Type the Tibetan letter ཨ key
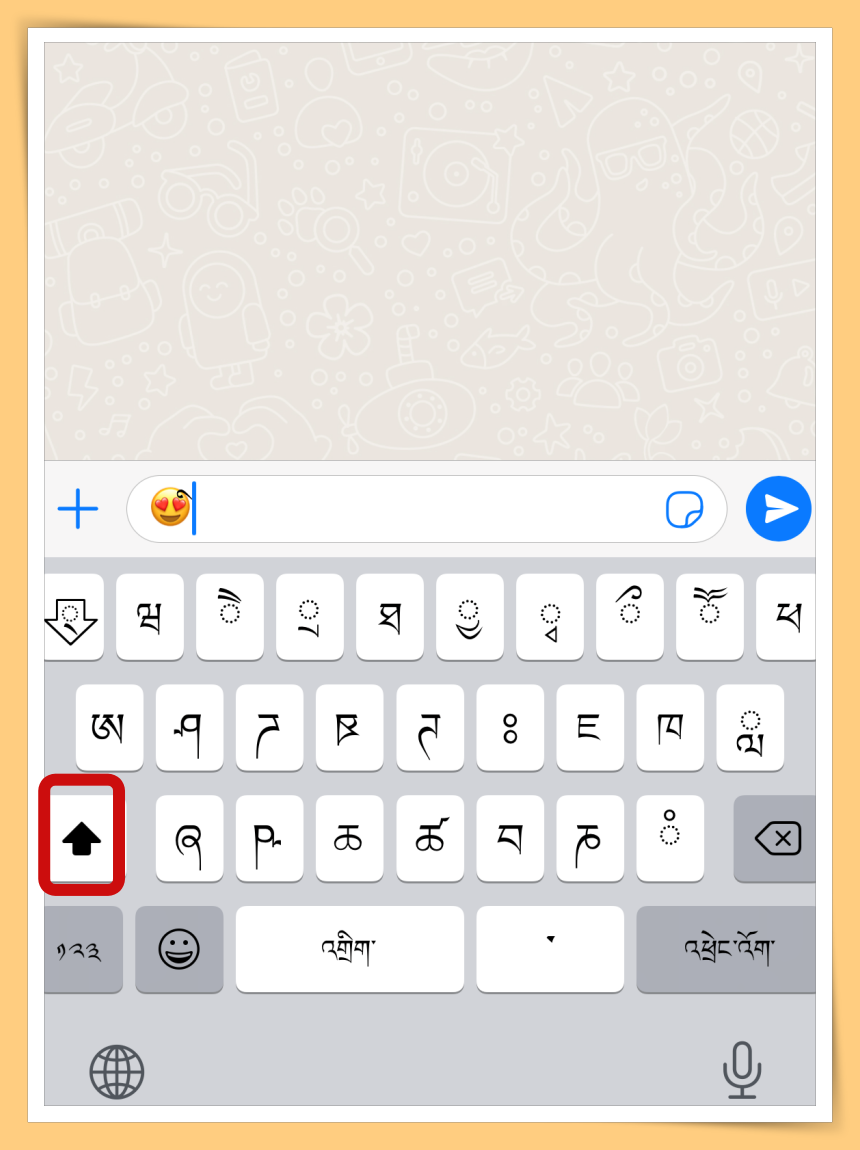The width and height of the screenshot is (860, 1150). [109, 727]
